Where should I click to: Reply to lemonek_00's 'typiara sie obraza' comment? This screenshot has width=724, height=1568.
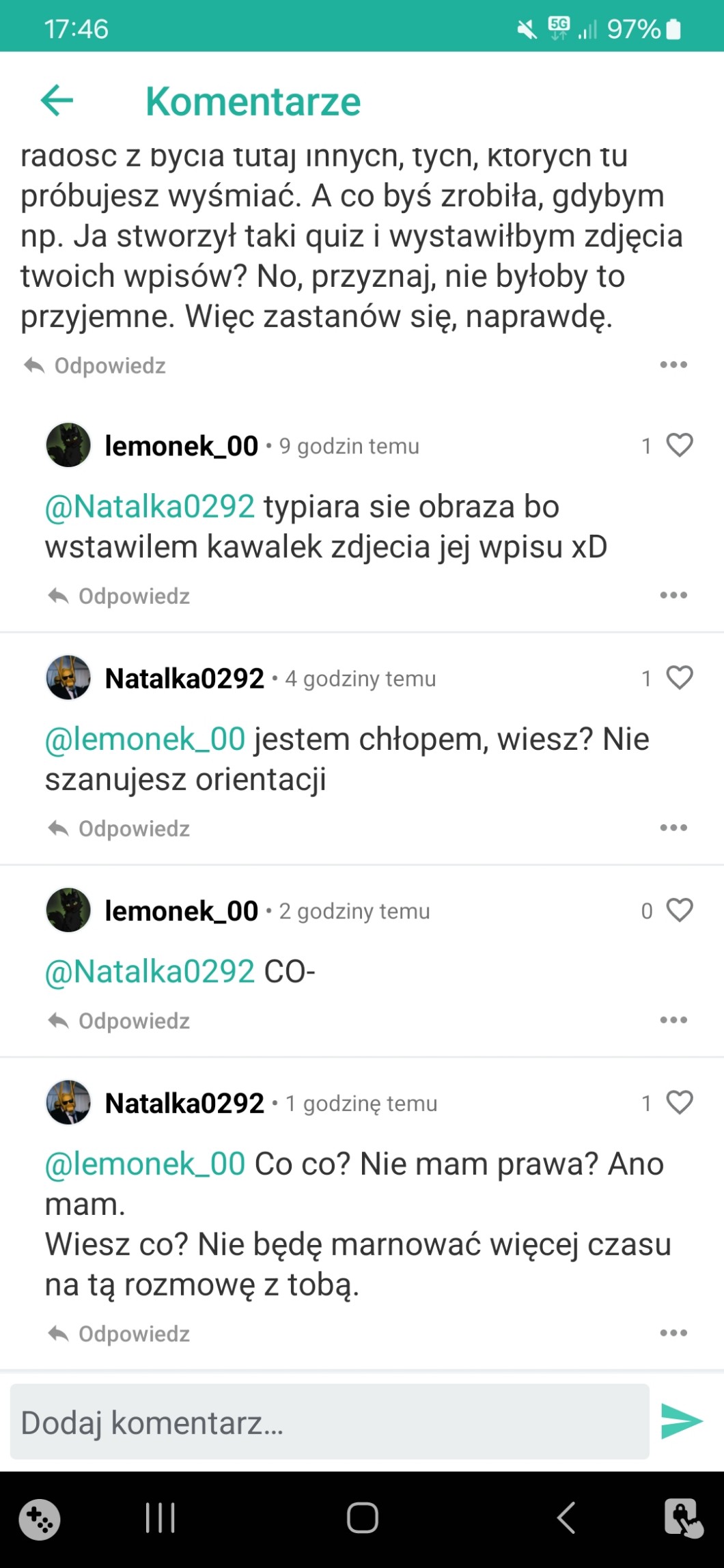tap(120, 596)
